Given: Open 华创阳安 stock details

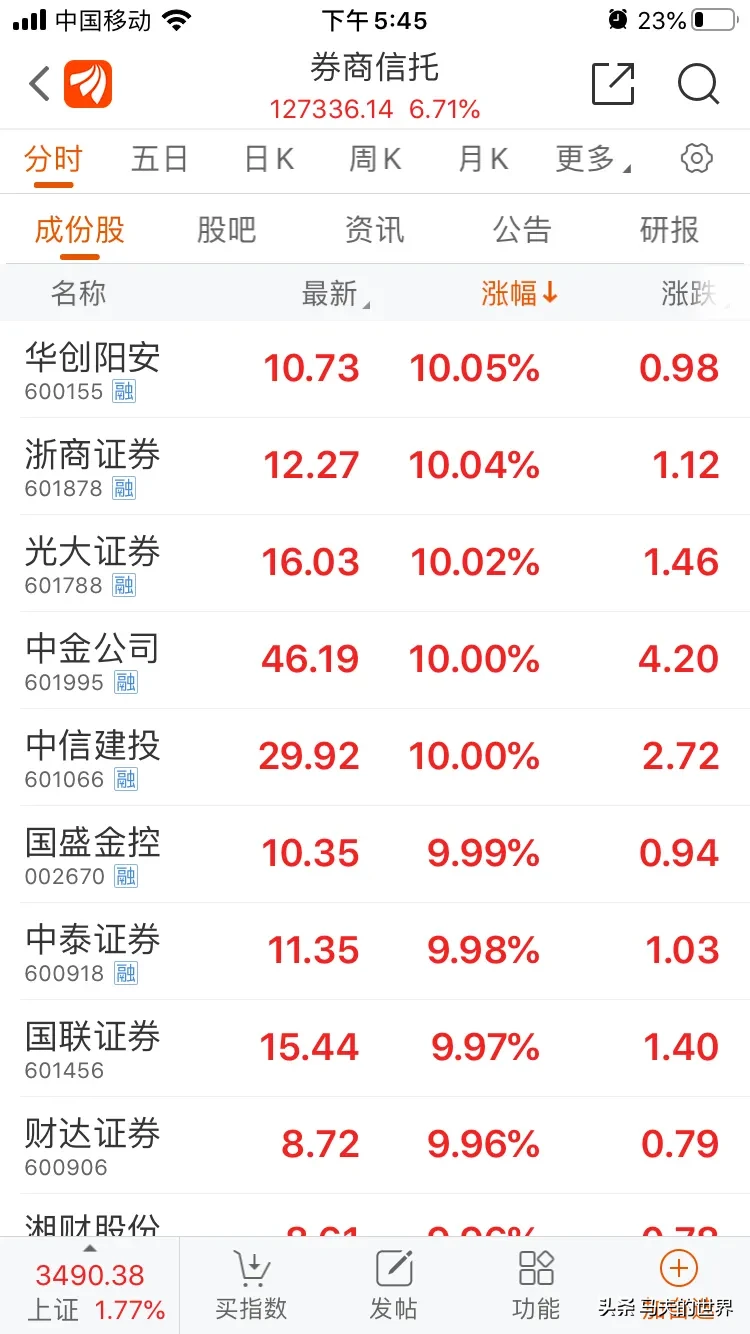Looking at the screenshot, I should pyautogui.click(x=375, y=369).
